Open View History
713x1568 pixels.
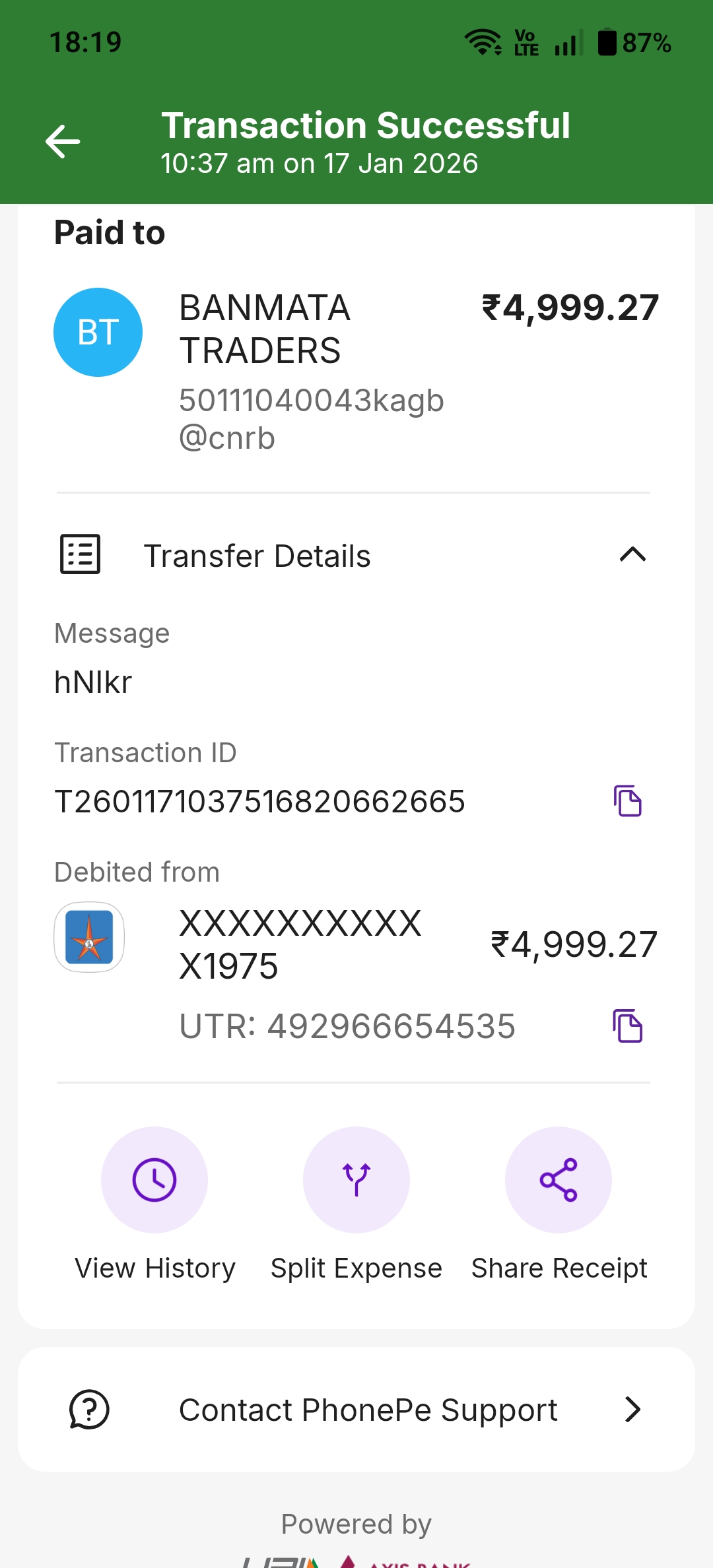click(x=154, y=1180)
